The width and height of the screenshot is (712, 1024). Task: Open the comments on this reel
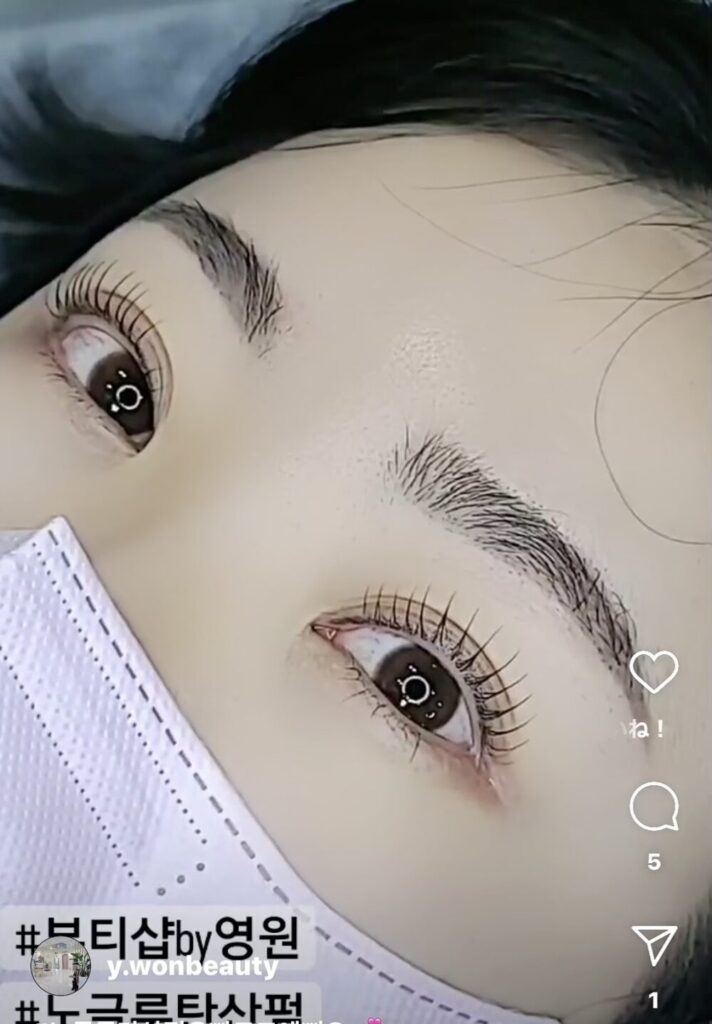pos(654,807)
